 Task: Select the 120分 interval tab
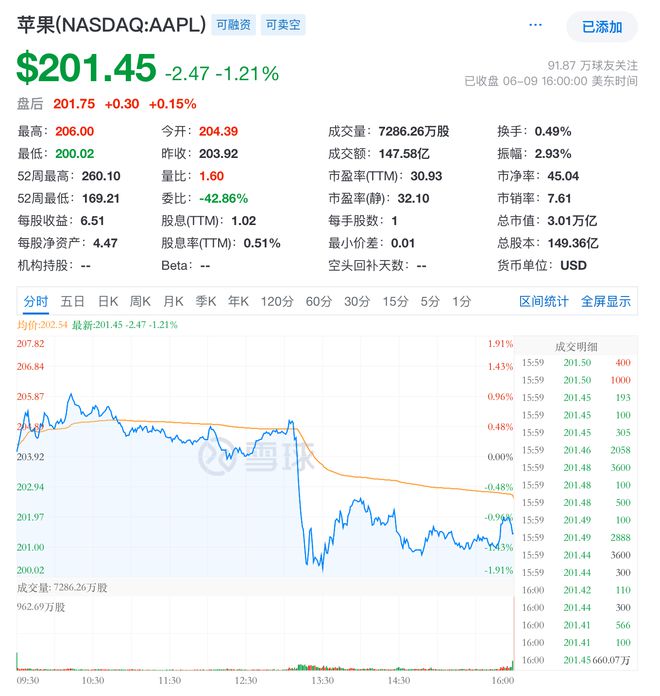pyautogui.click(x=276, y=301)
